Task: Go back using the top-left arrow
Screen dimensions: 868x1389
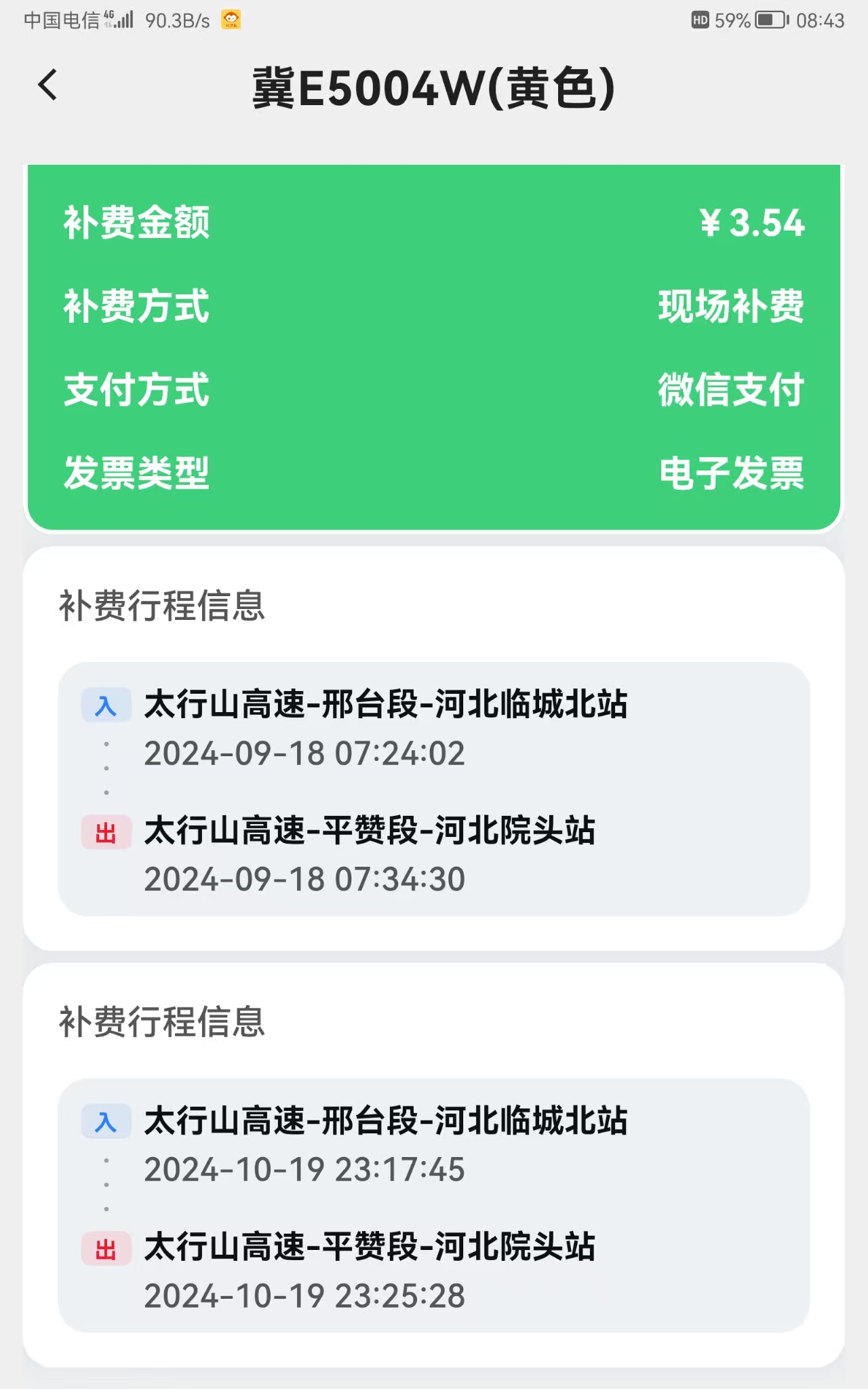Action: point(47,85)
